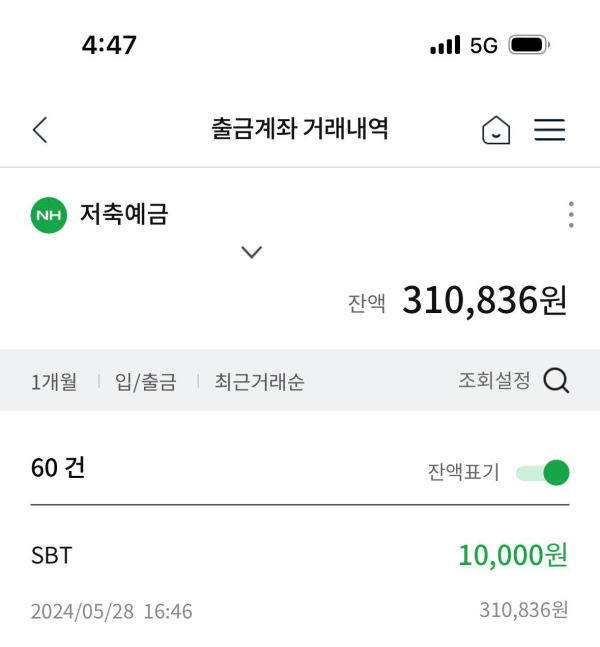The height and width of the screenshot is (647, 600).
Task: Open the home icon in header
Action: (496, 130)
